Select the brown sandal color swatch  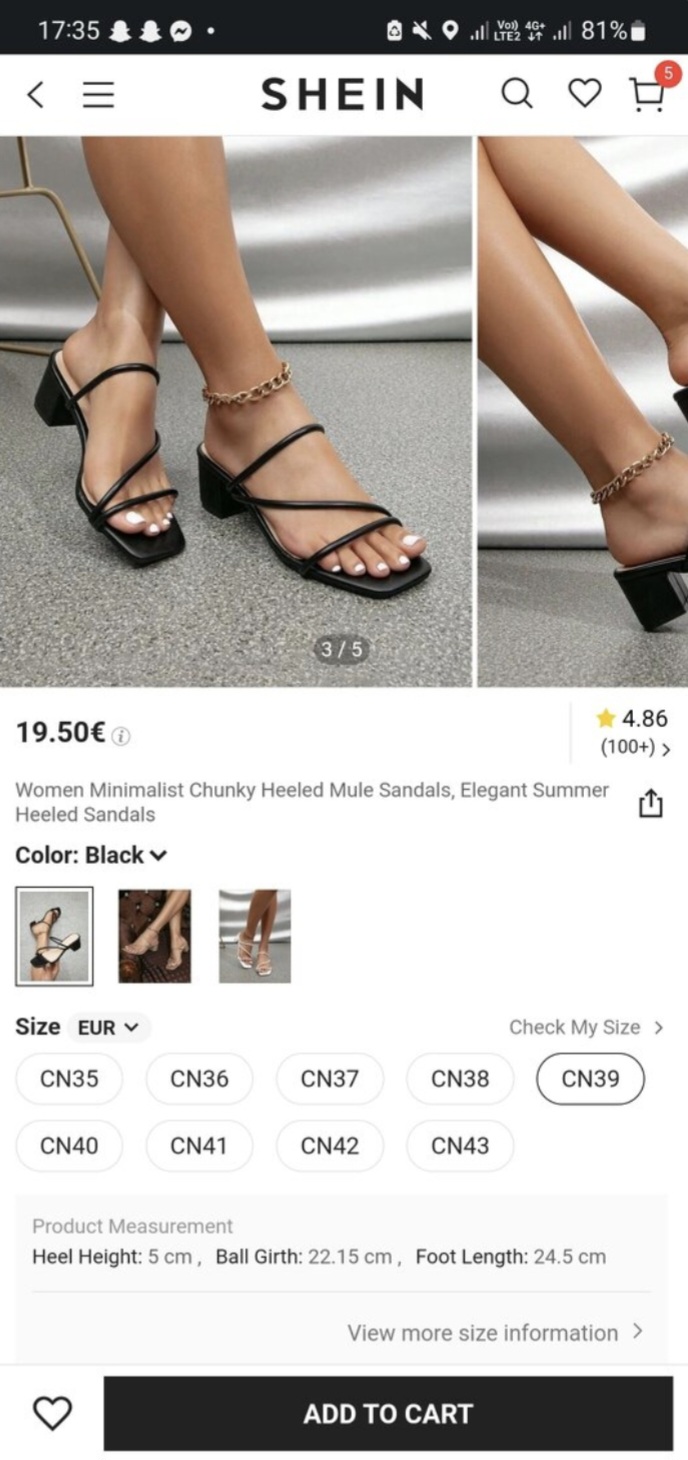pos(154,936)
